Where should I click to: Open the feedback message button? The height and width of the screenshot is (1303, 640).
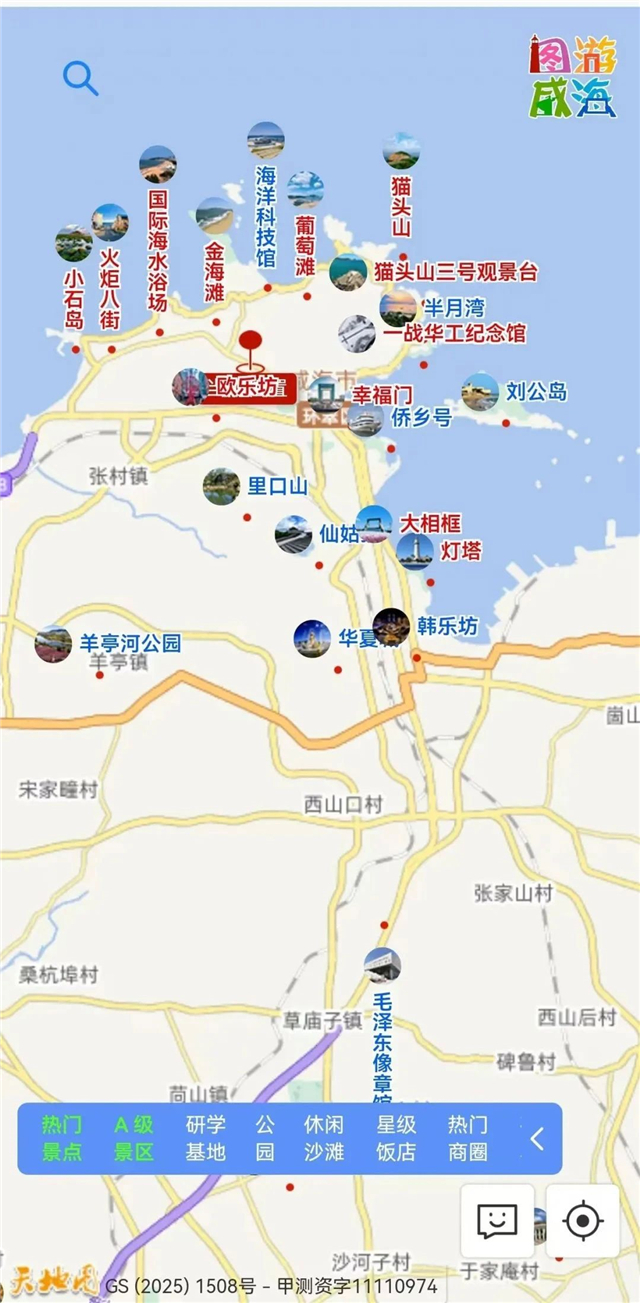(x=497, y=1220)
